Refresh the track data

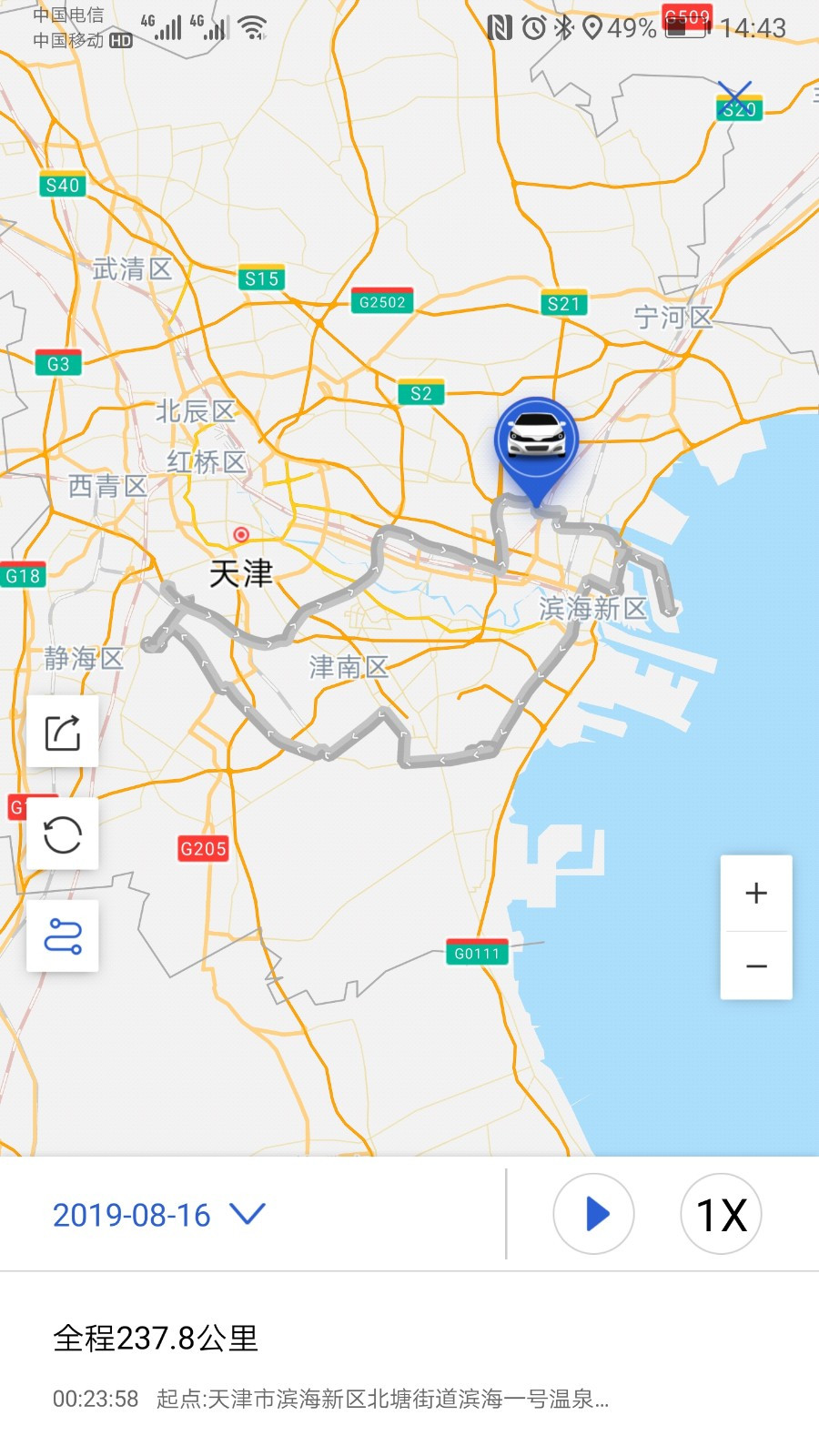tap(63, 834)
